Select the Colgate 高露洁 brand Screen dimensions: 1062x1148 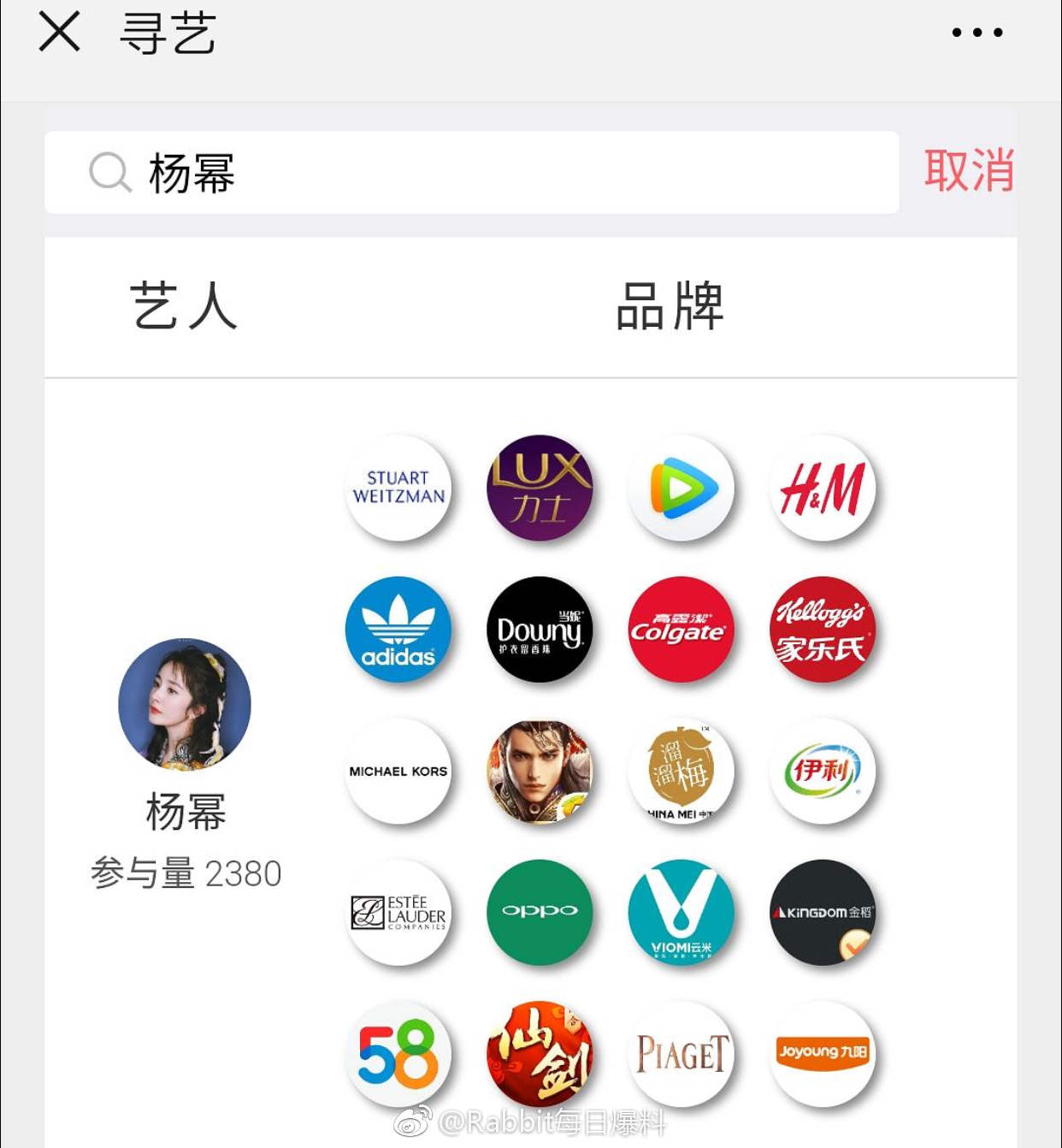tap(681, 630)
